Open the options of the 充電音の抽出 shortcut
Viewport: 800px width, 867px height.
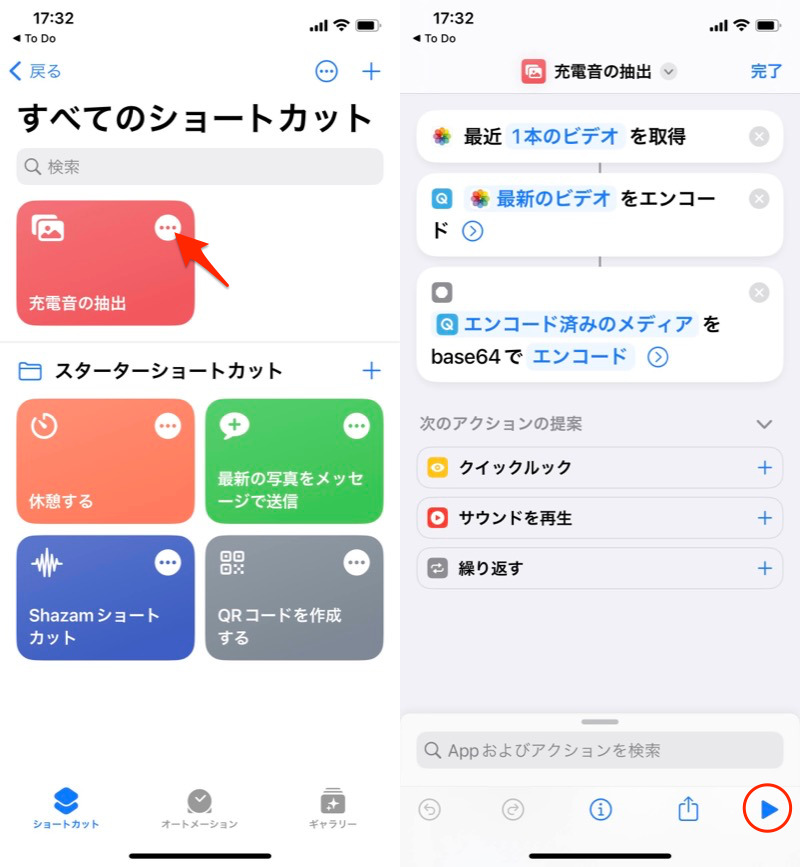(x=168, y=228)
